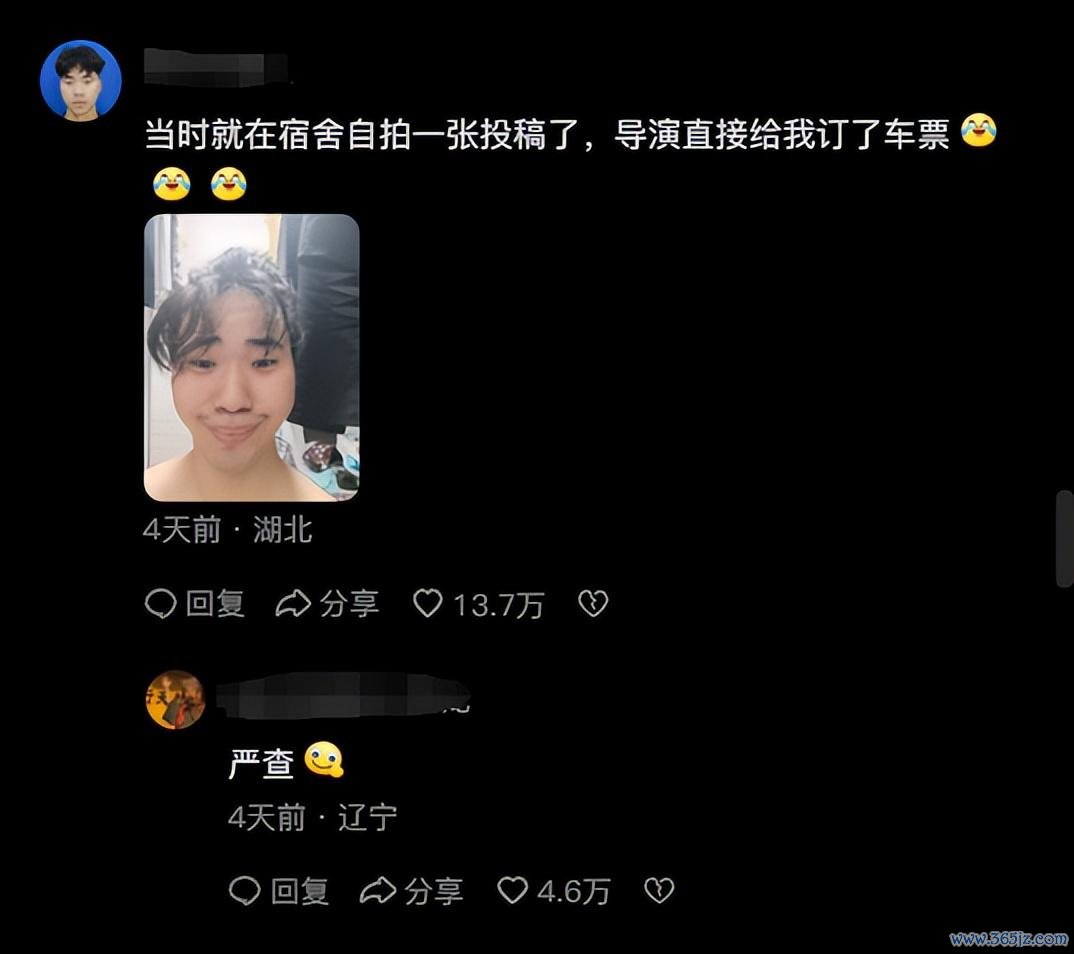Dislike the Hubei comment with the broken heart
Image resolution: width=1074 pixels, height=954 pixels.
[593, 604]
